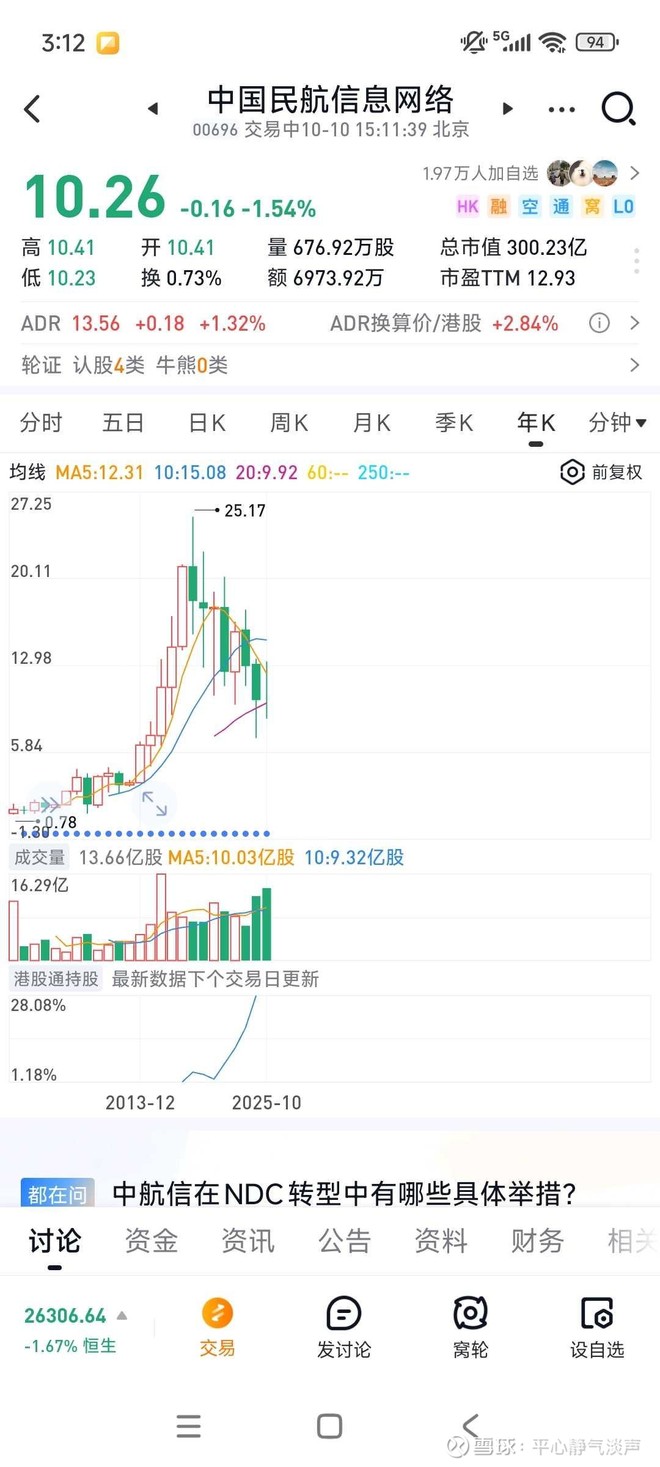Viewport: 660px width, 1467px height.
Task: Change the 前复权 adjustment setting
Action: pyautogui.click(x=601, y=472)
